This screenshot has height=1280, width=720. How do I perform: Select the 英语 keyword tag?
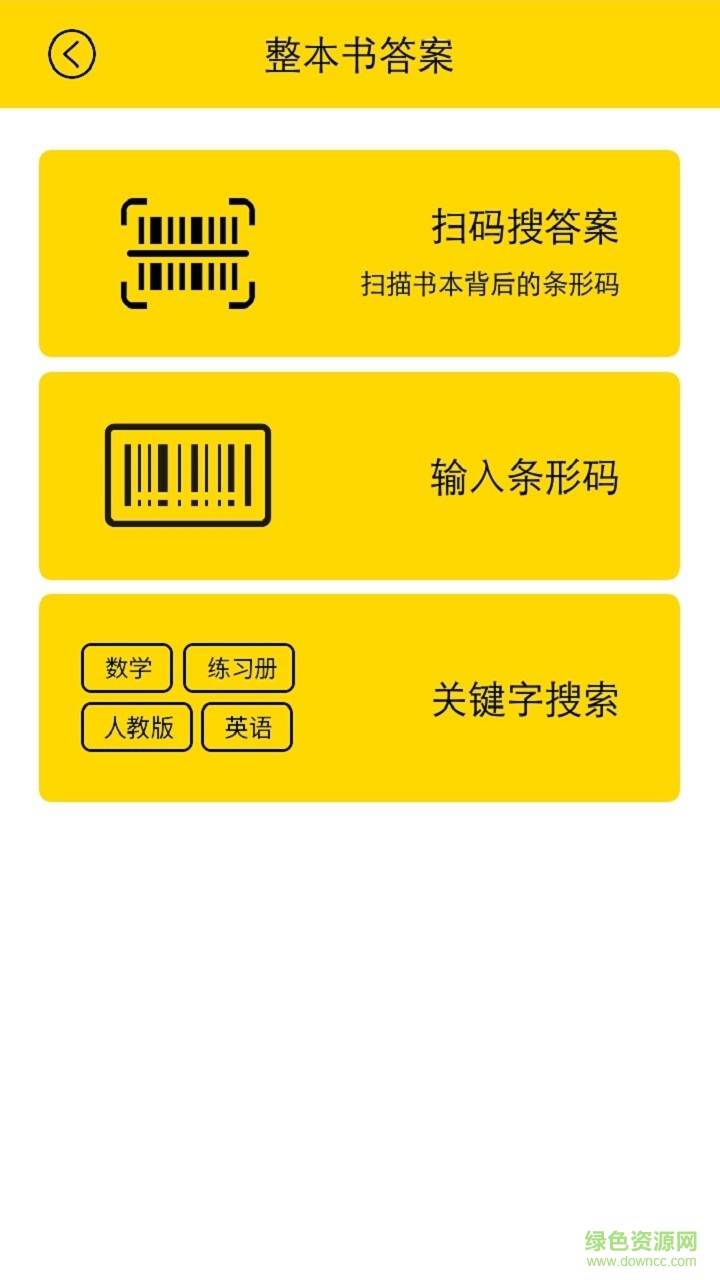coord(248,727)
